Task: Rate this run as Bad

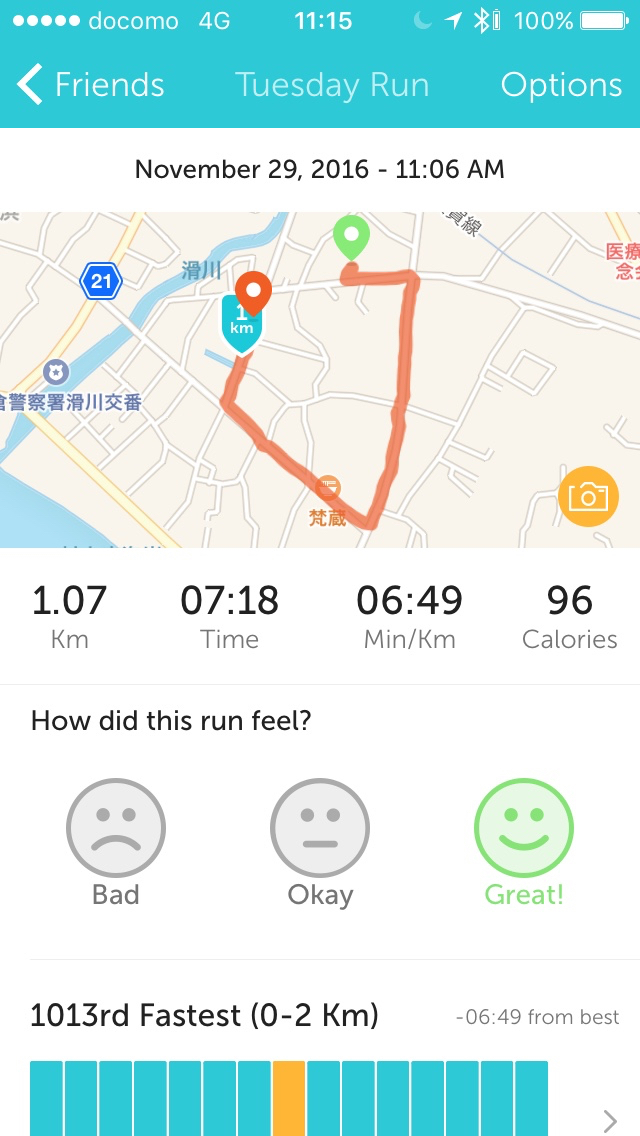Action: point(116,829)
